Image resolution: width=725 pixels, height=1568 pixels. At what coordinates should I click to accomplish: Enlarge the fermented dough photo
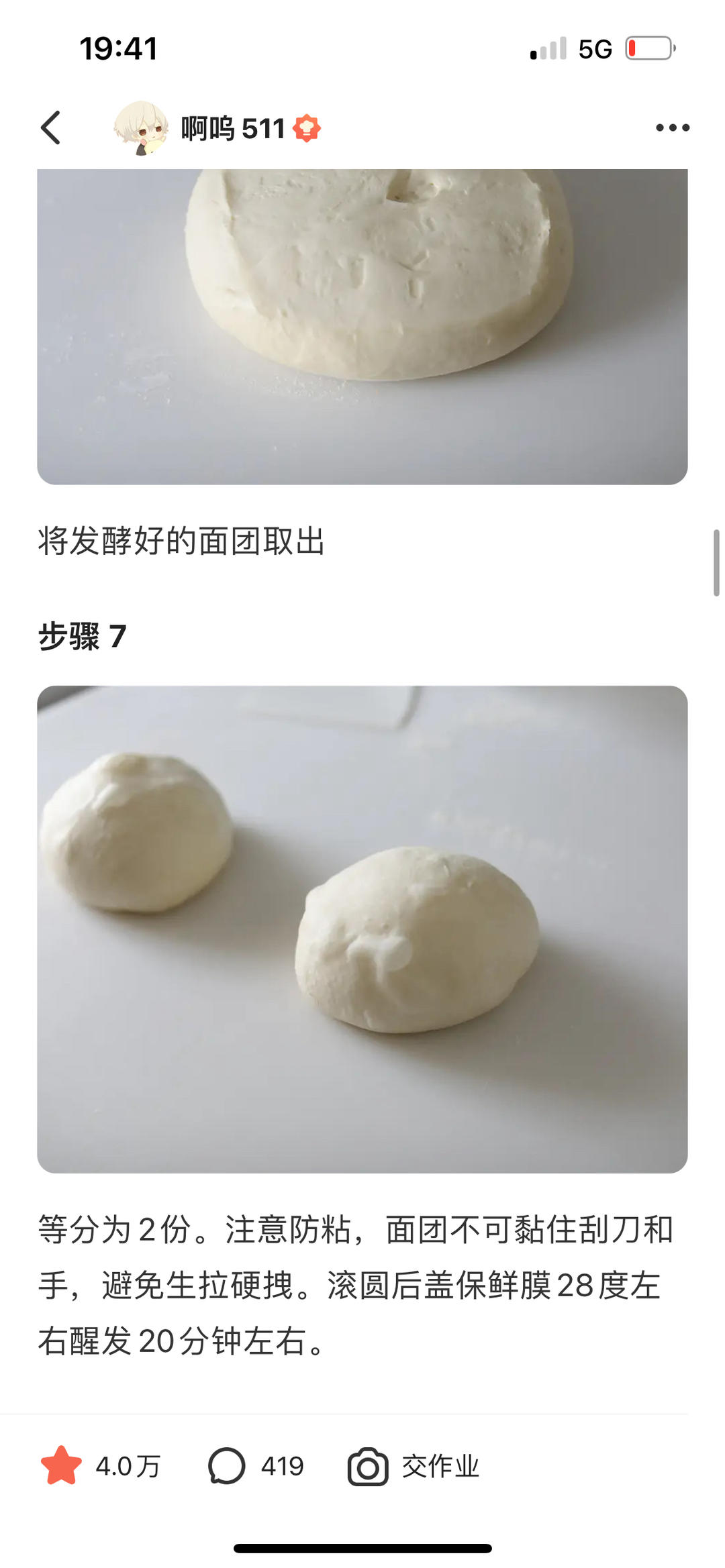[362, 326]
